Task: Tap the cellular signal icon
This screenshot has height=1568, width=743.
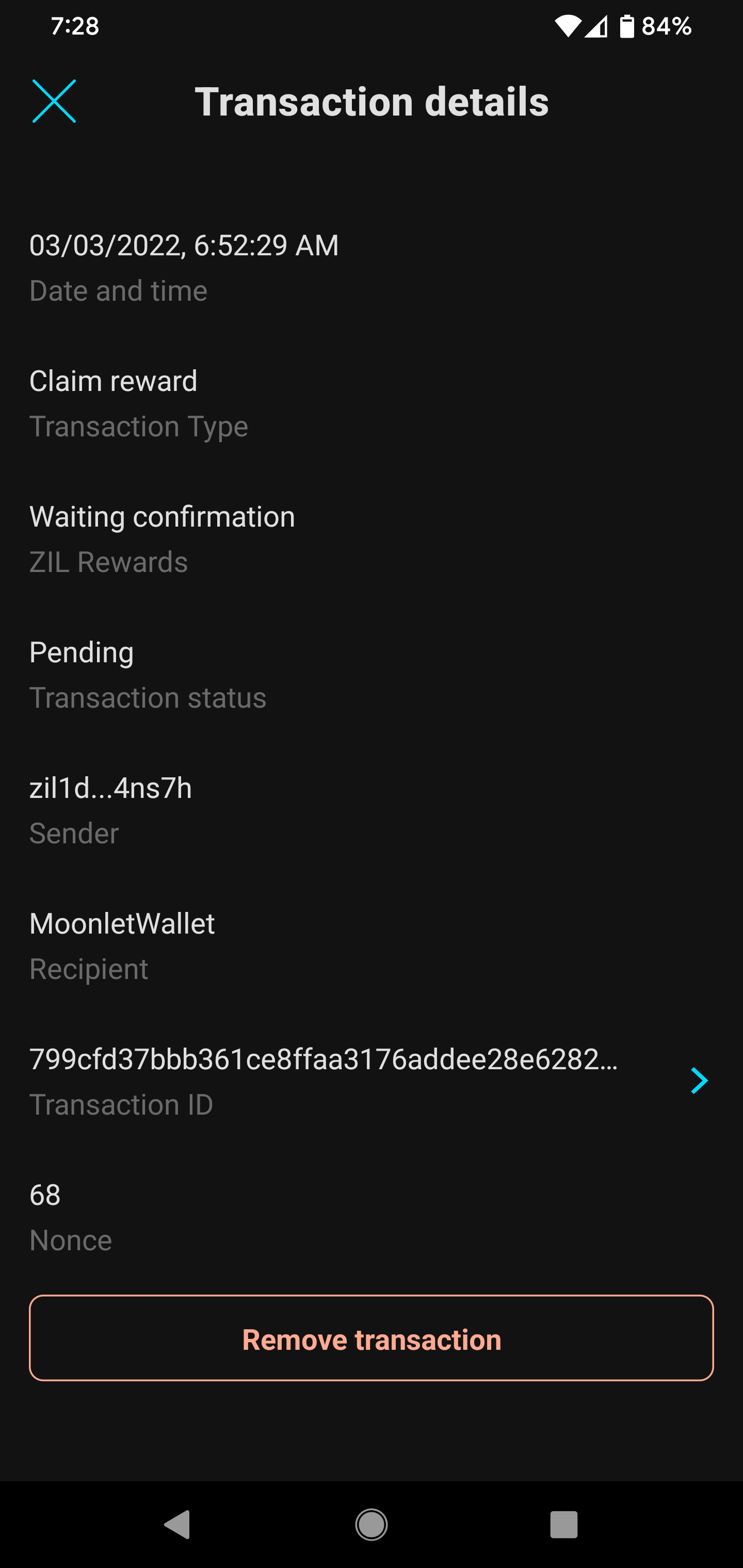Action: 596,26
